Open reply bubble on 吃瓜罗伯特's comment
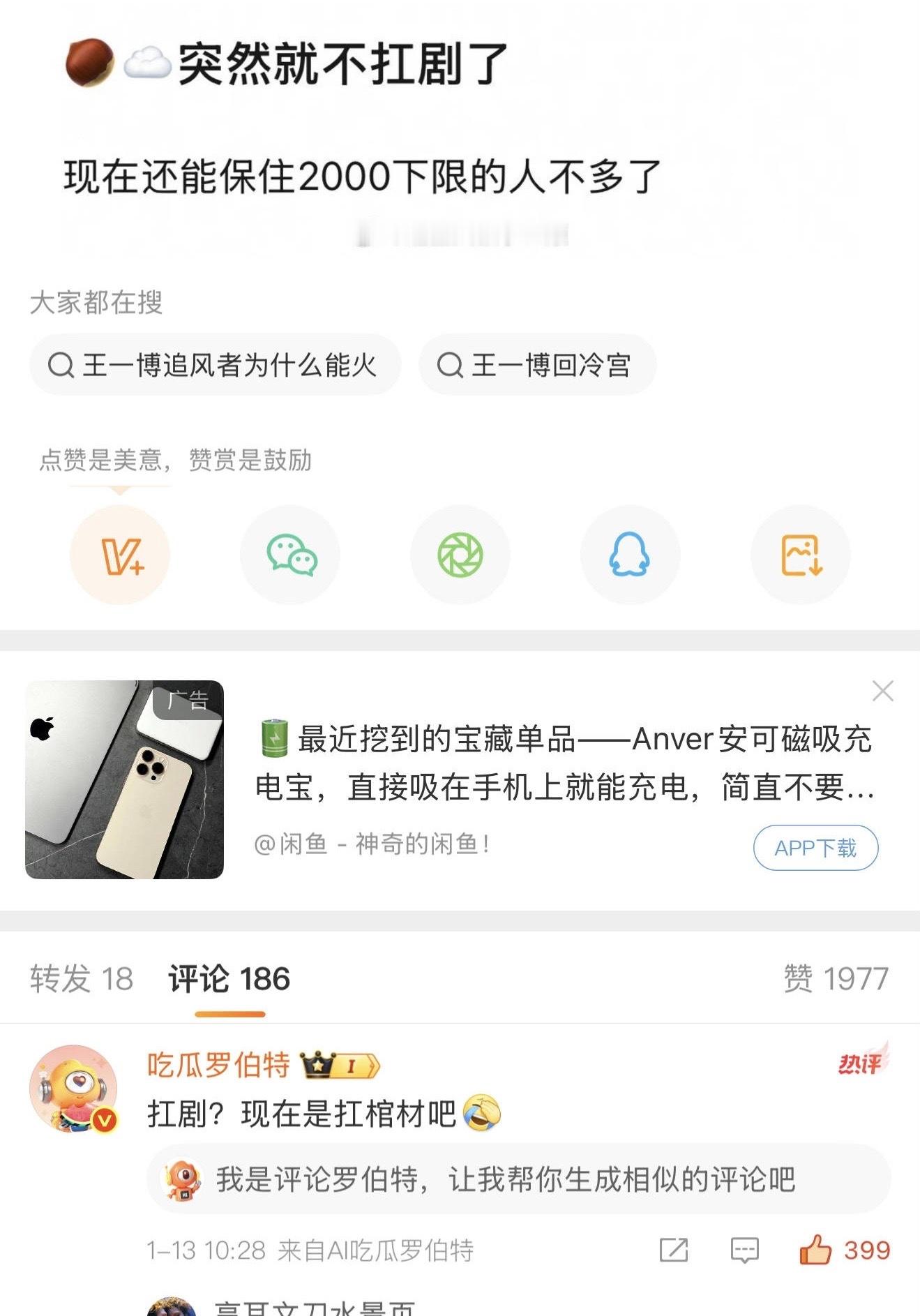Viewport: 920px width, 1316px height. tap(746, 1249)
